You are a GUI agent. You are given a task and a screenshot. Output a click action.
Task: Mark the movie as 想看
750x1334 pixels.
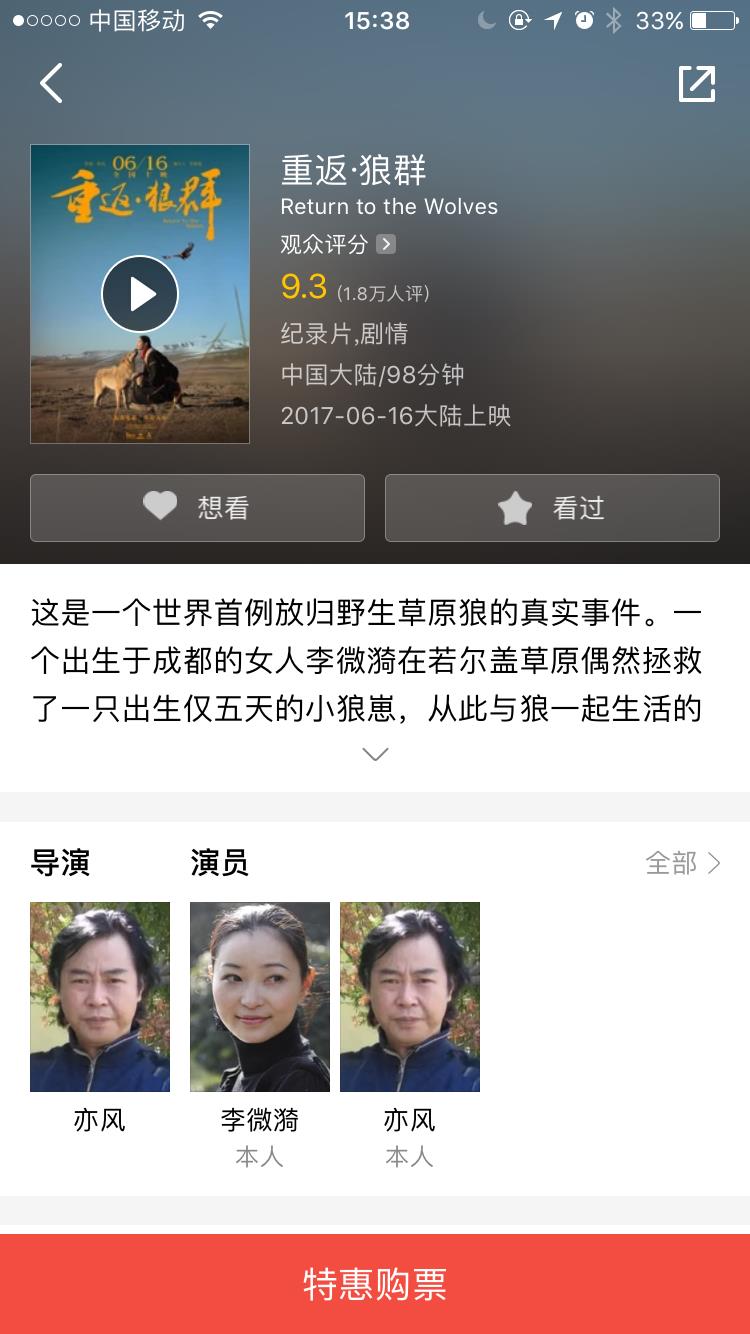[197, 508]
